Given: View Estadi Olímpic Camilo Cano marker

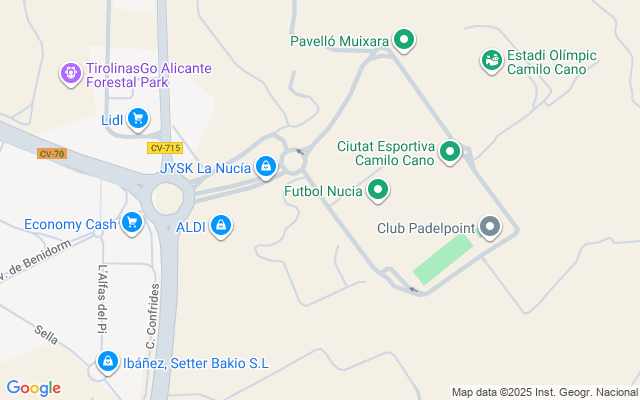Looking at the screenshot, I should 491,61.
